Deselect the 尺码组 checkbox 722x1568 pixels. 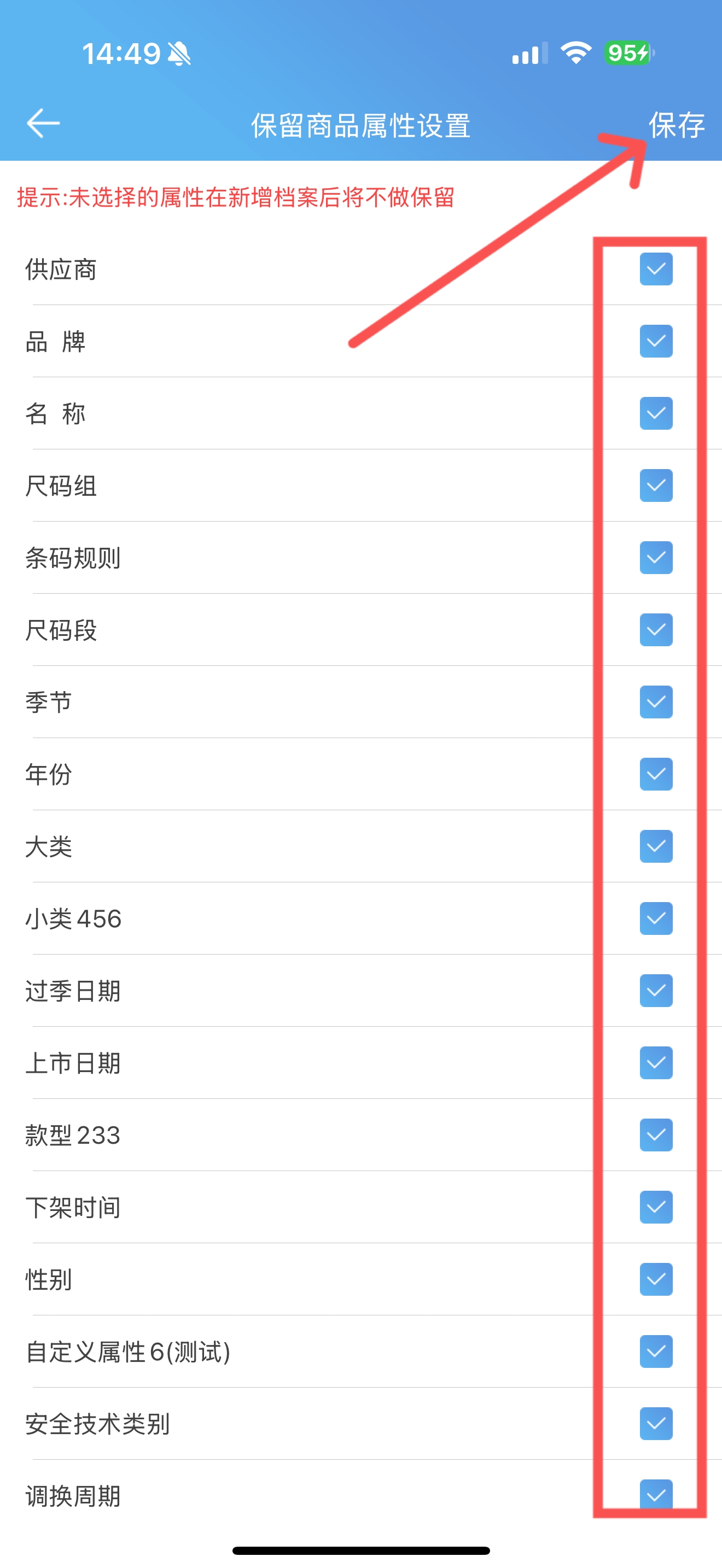coord(656,485)
